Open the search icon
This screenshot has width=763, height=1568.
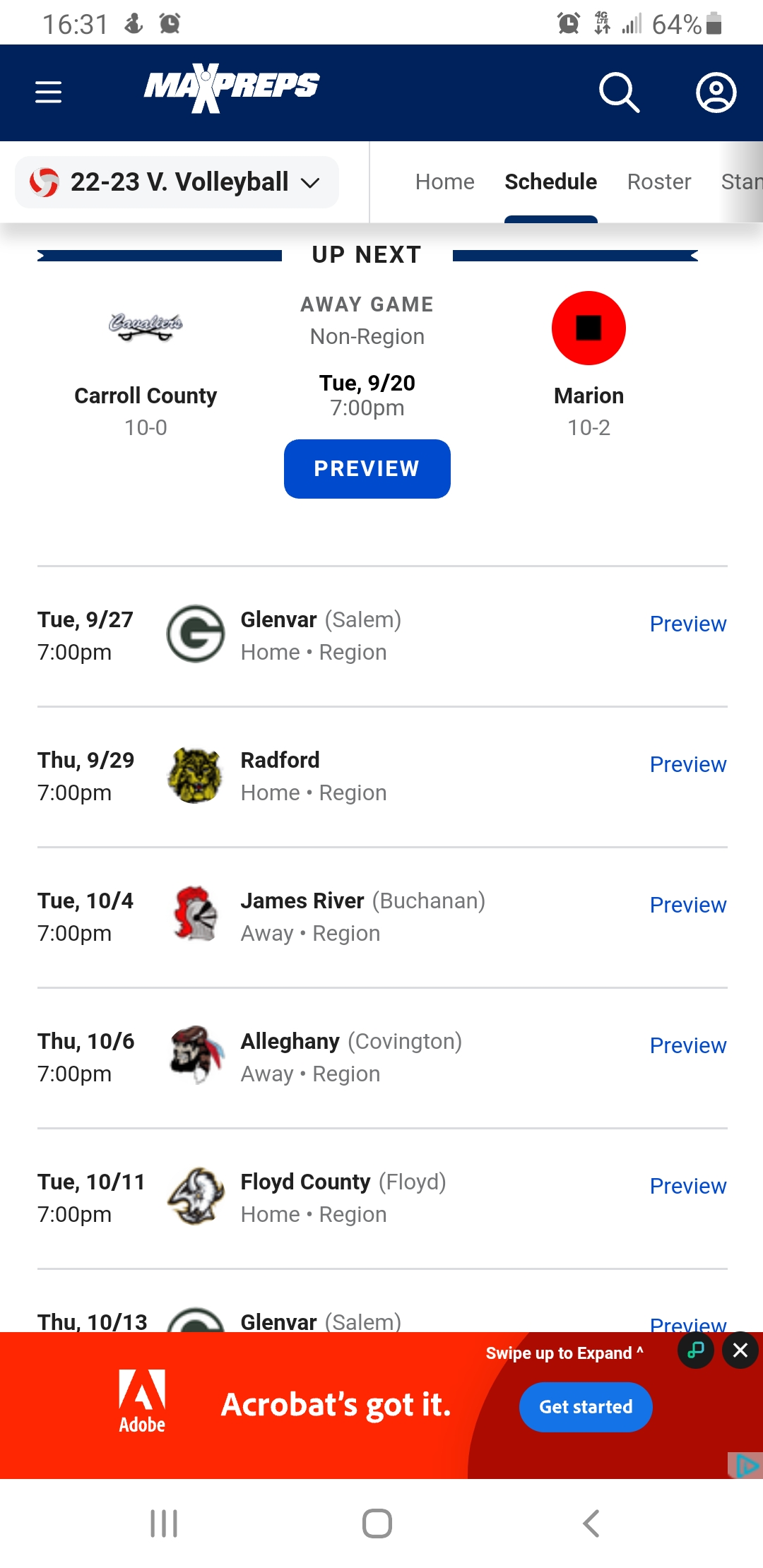[x=619, y=93]
